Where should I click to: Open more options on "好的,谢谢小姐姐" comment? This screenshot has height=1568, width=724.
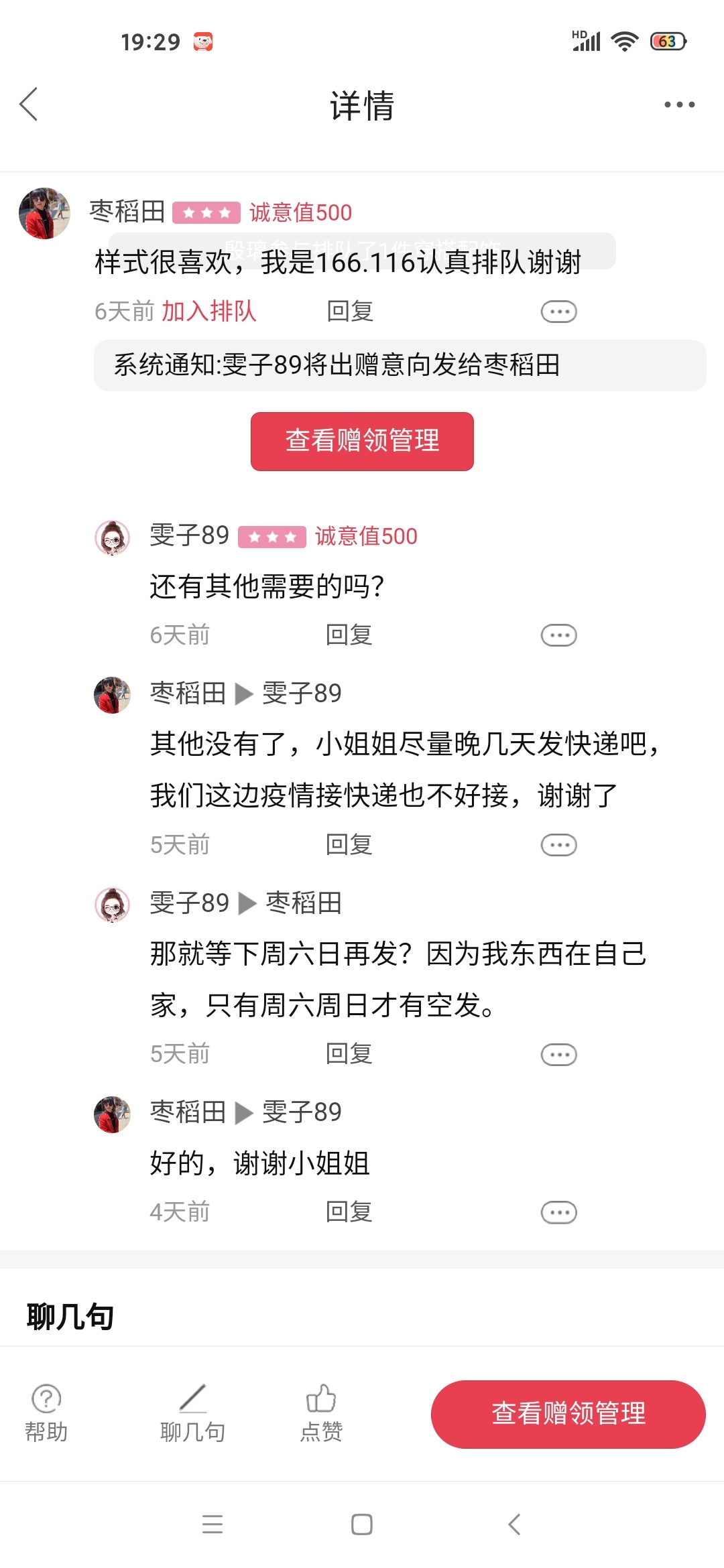(x=558, y=1213)
